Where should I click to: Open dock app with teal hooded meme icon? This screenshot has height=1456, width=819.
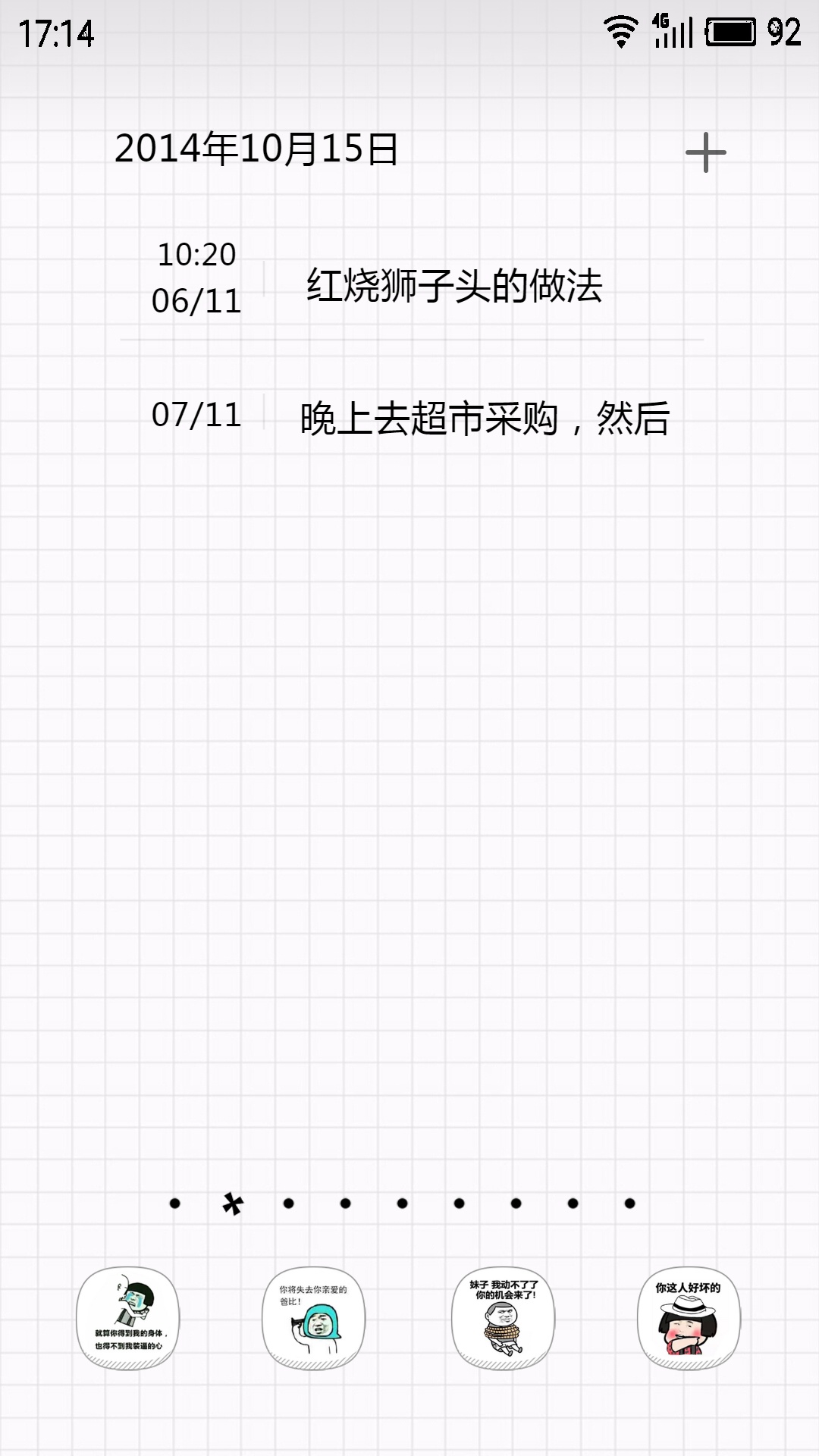point(314,1319)
